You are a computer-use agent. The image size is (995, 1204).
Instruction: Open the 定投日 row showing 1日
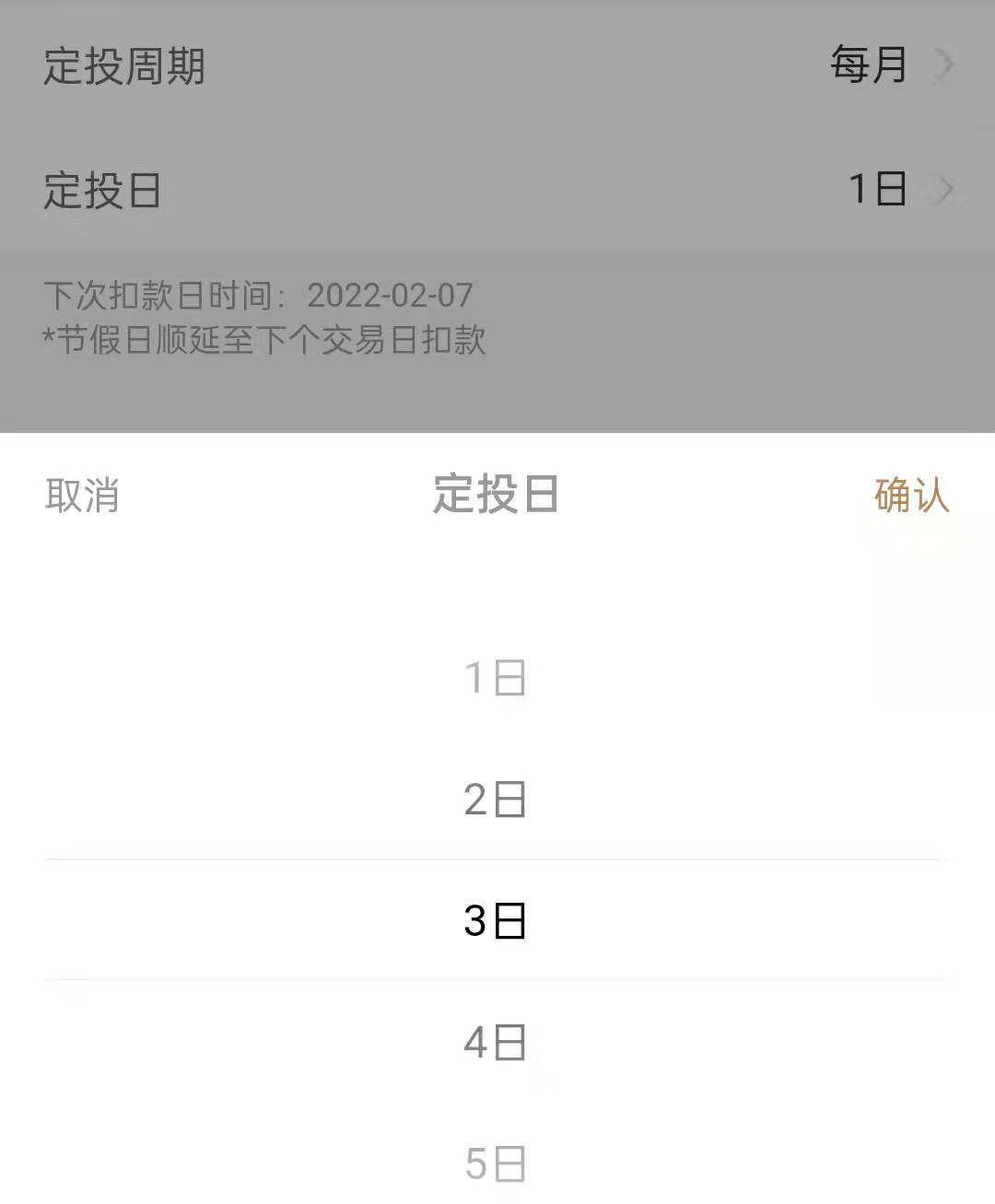click(497, 191)
